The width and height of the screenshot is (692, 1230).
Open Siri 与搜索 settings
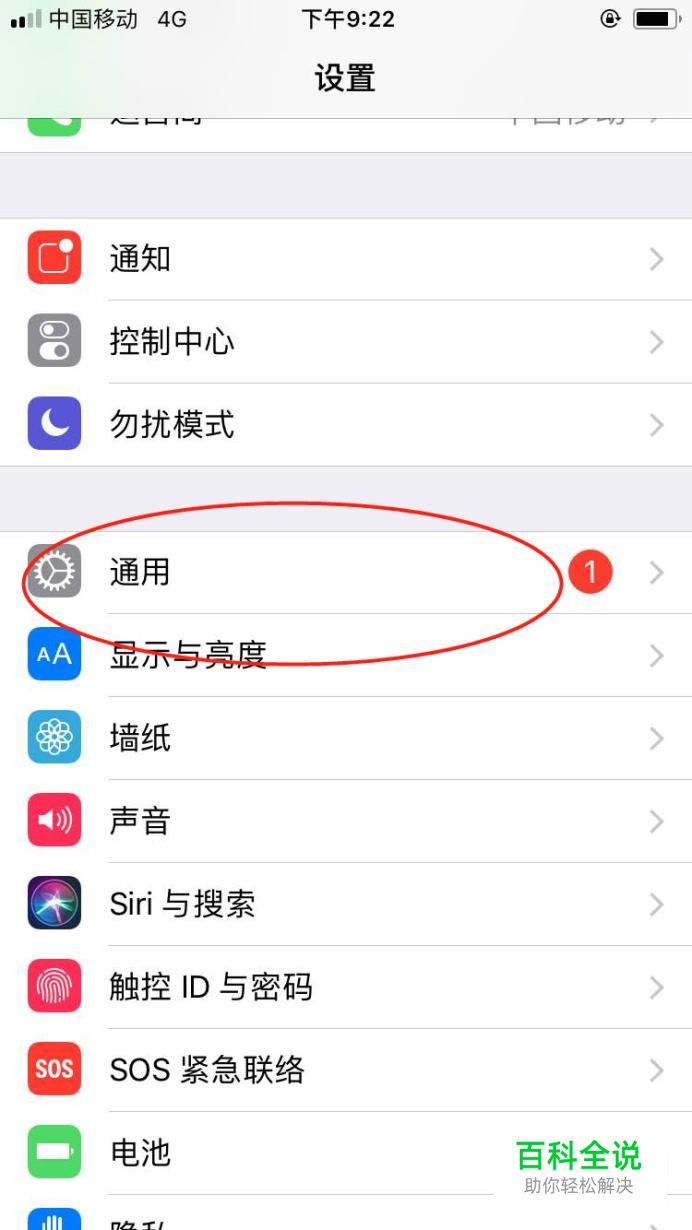(x=300, y=904)
